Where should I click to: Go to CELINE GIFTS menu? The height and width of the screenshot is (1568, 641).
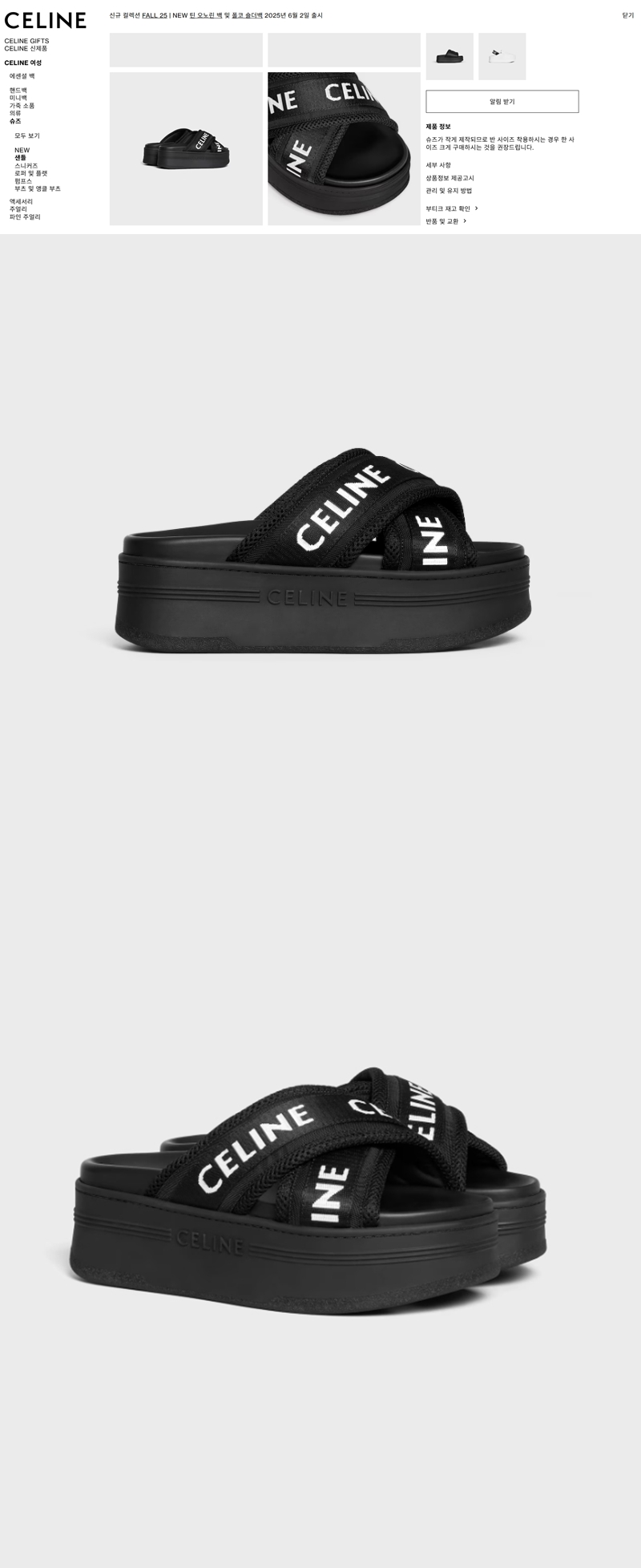click(26, 41)
